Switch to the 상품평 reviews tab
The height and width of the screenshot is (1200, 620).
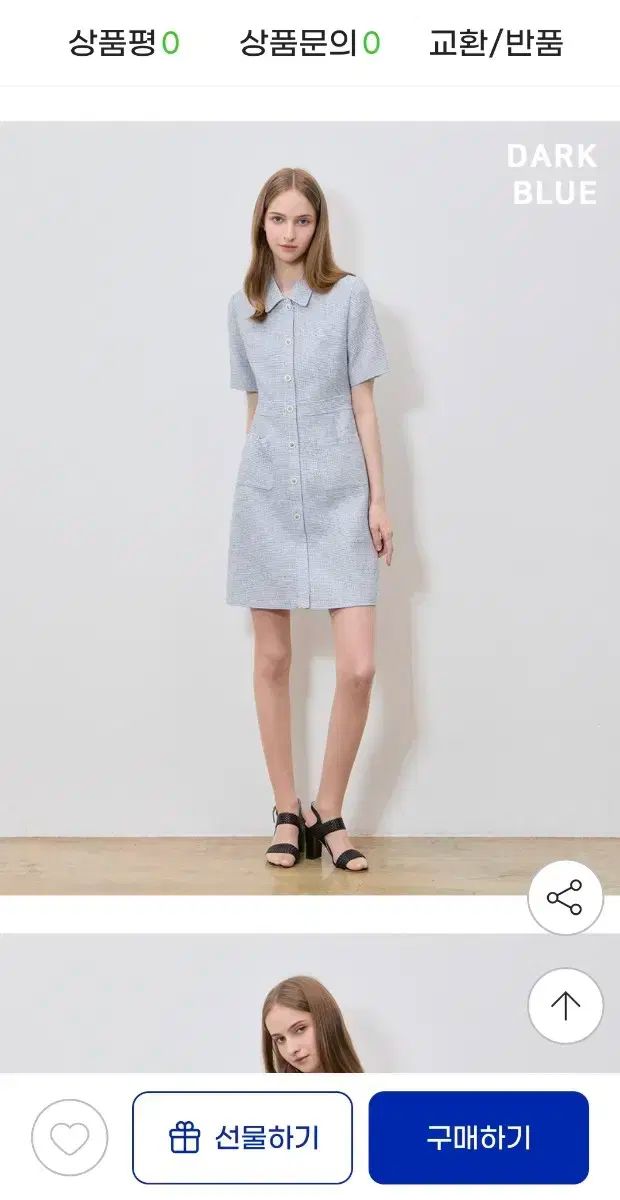(123, 43)
